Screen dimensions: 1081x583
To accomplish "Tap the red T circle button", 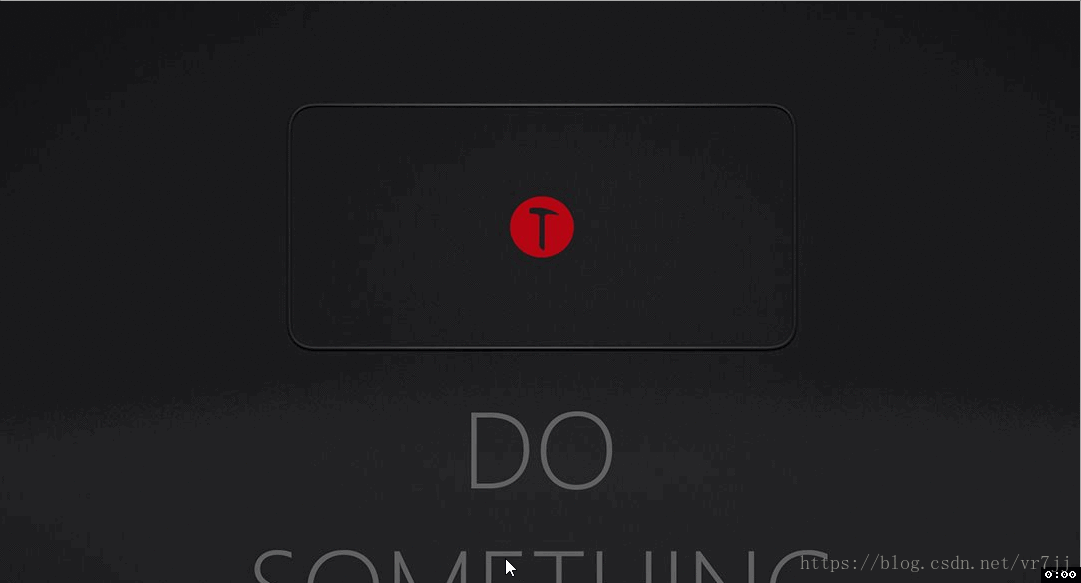I will (x=542, y=226).
